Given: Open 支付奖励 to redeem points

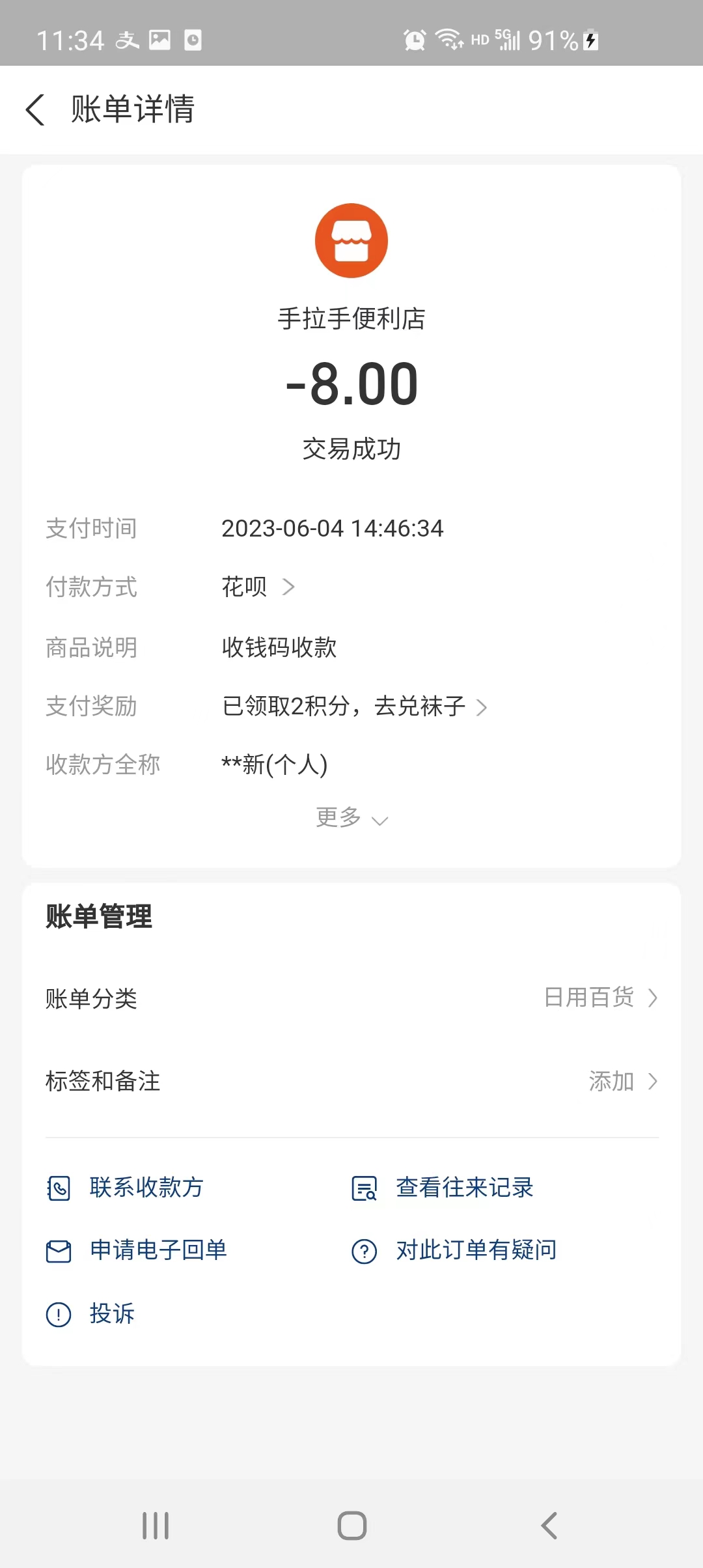Looking at the screenshot, I should click(355, 707).
